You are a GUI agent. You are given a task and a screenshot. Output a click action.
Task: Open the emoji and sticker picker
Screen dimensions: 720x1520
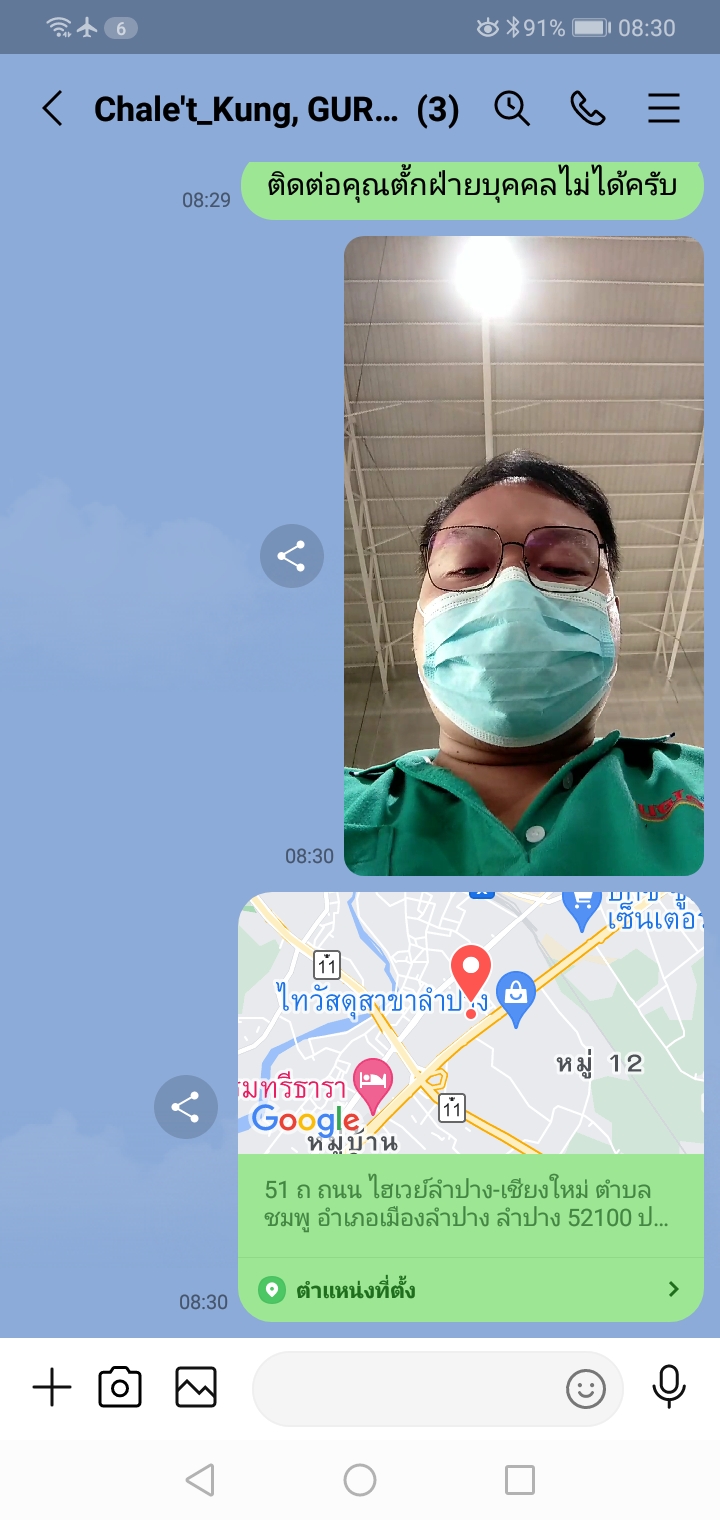coord(586,1388)
